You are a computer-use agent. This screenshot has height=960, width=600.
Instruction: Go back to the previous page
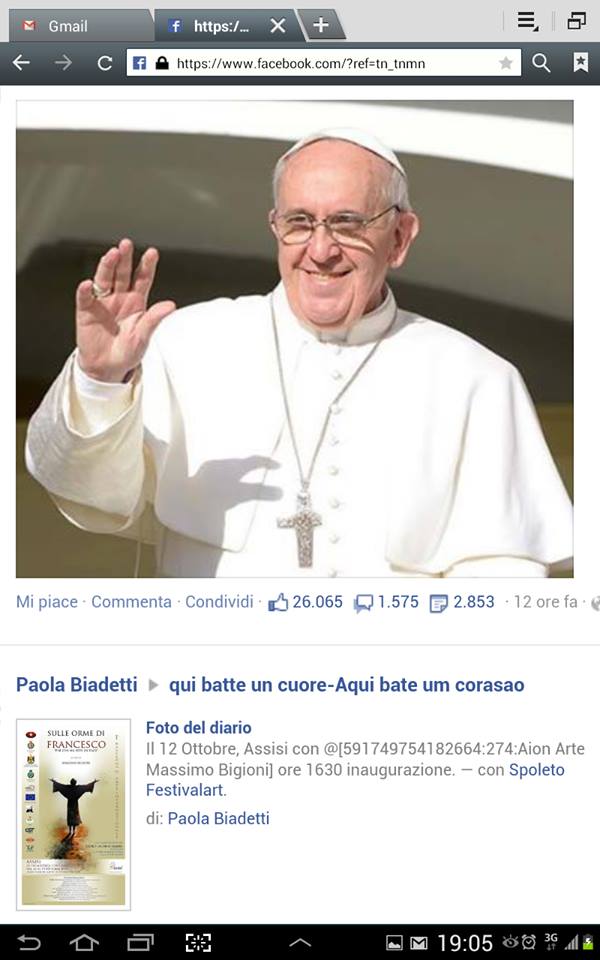click(x=21, y=63)
